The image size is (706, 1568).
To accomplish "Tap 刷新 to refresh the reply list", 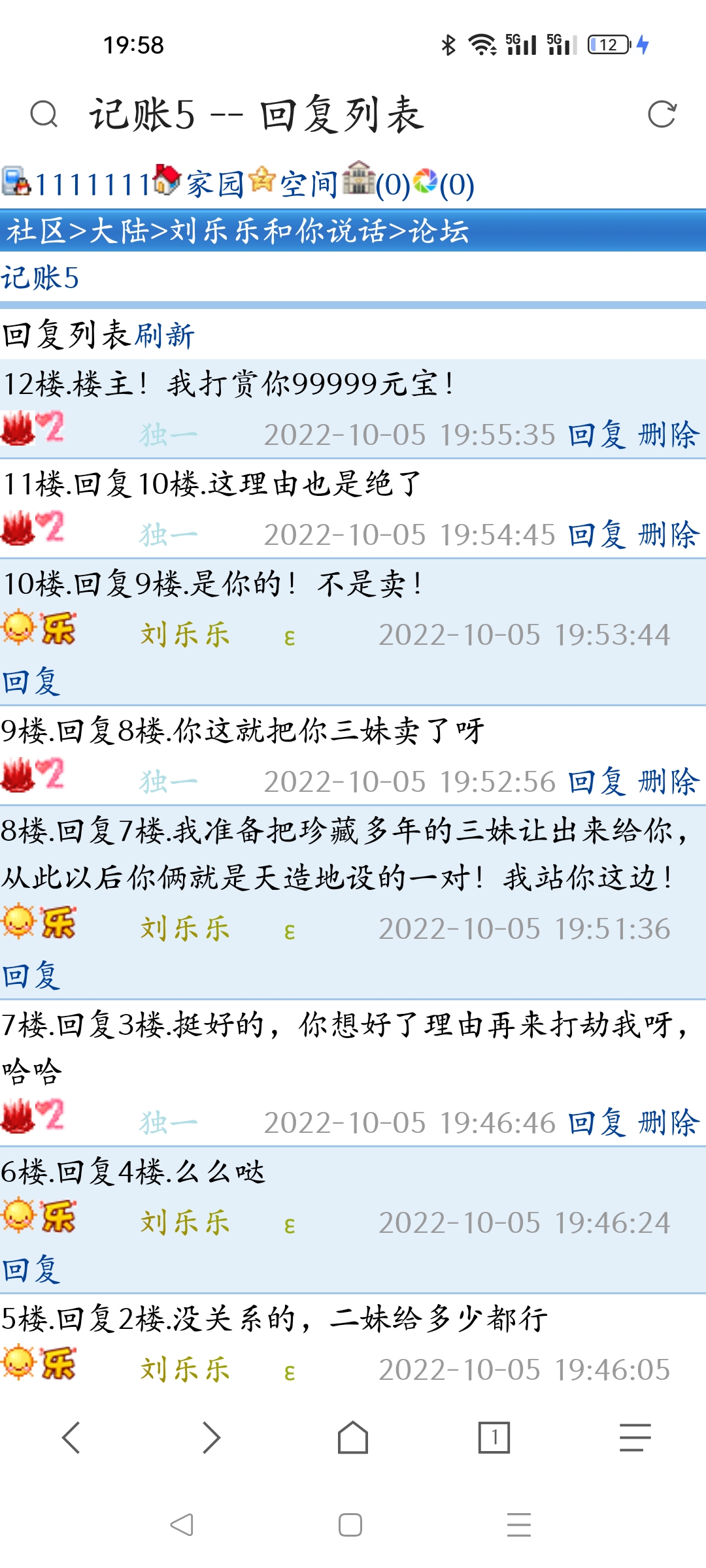I will 165,335.
